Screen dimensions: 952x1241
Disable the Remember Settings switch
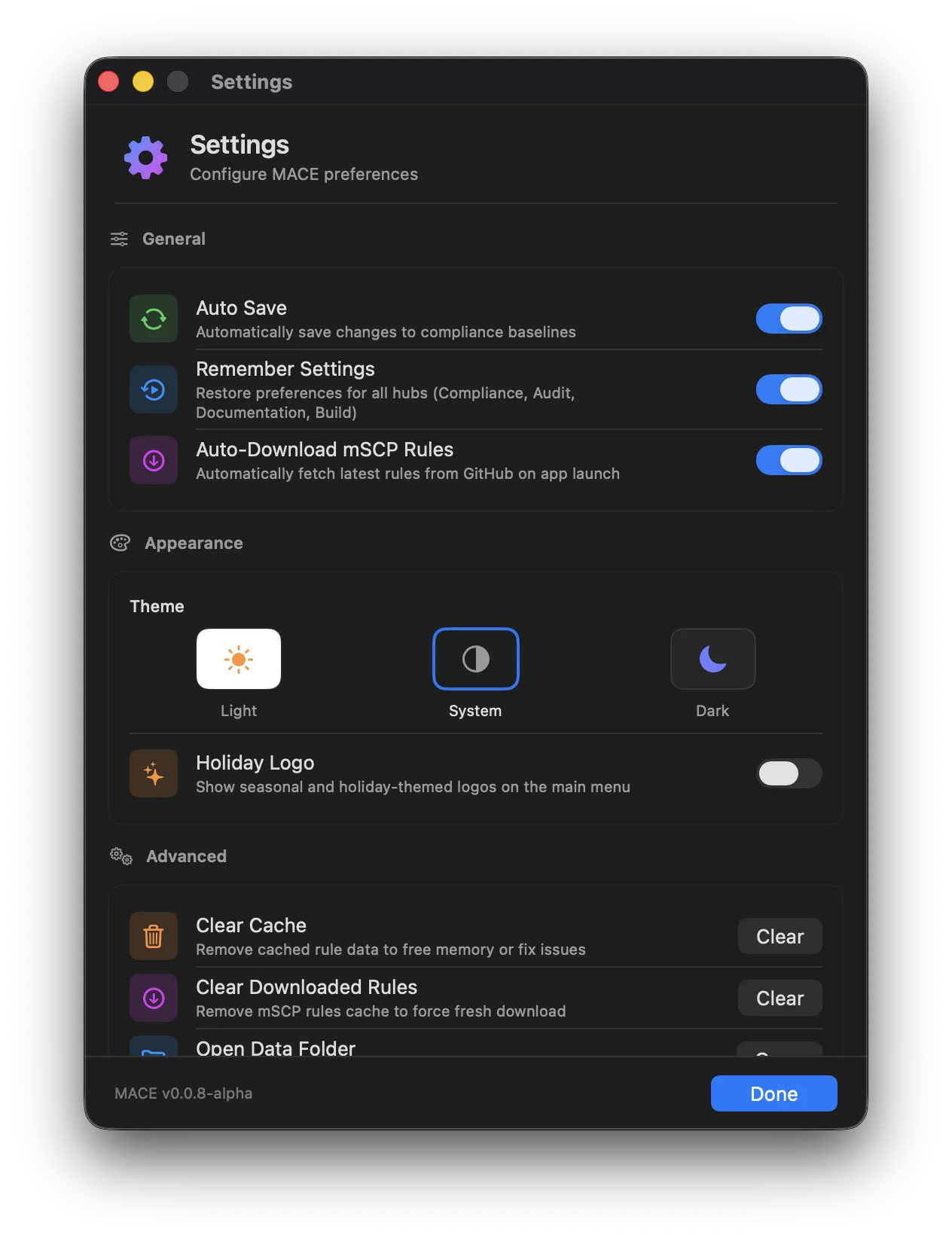789,389
